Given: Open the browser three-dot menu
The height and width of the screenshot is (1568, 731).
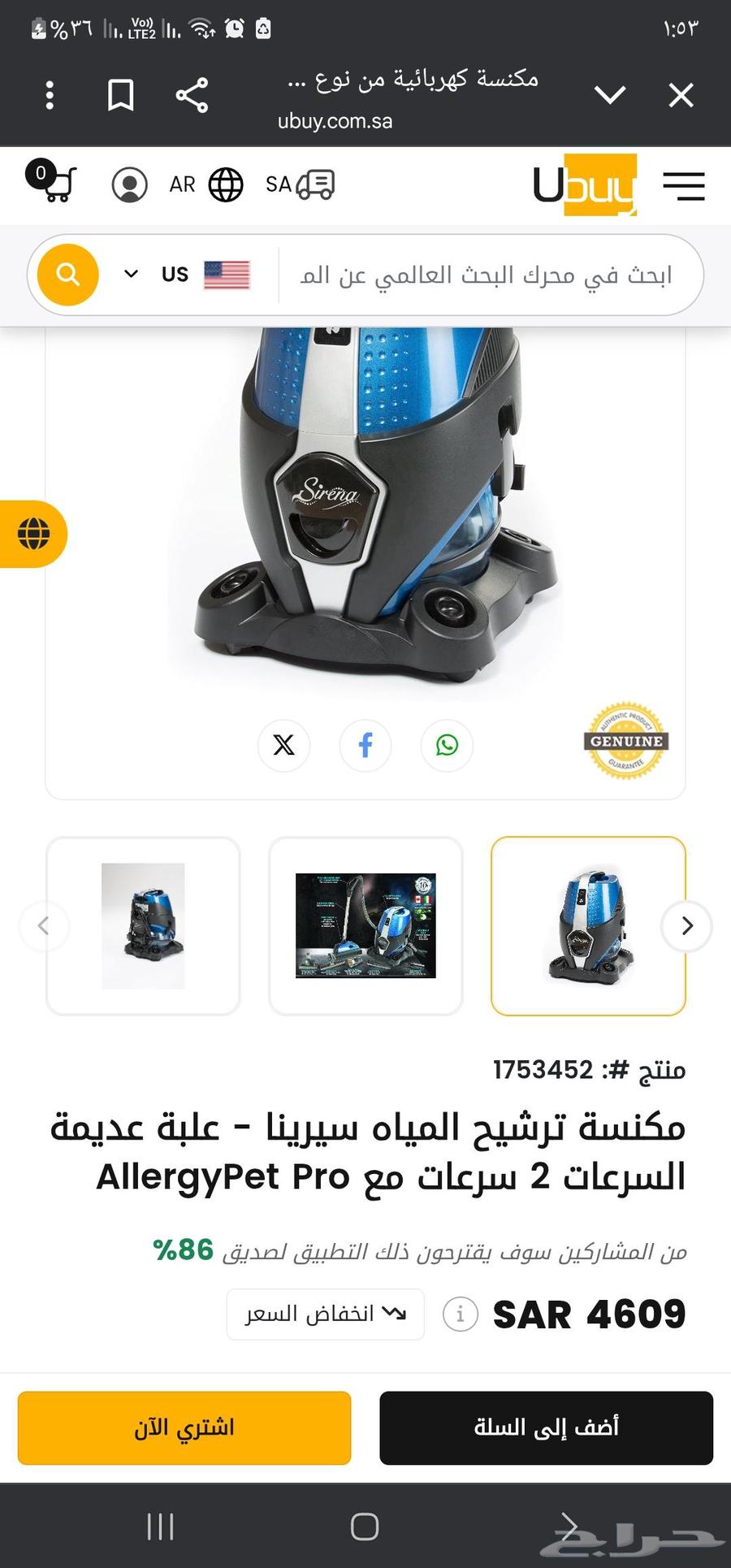Looking at the screenshot, I should (49, 95).
